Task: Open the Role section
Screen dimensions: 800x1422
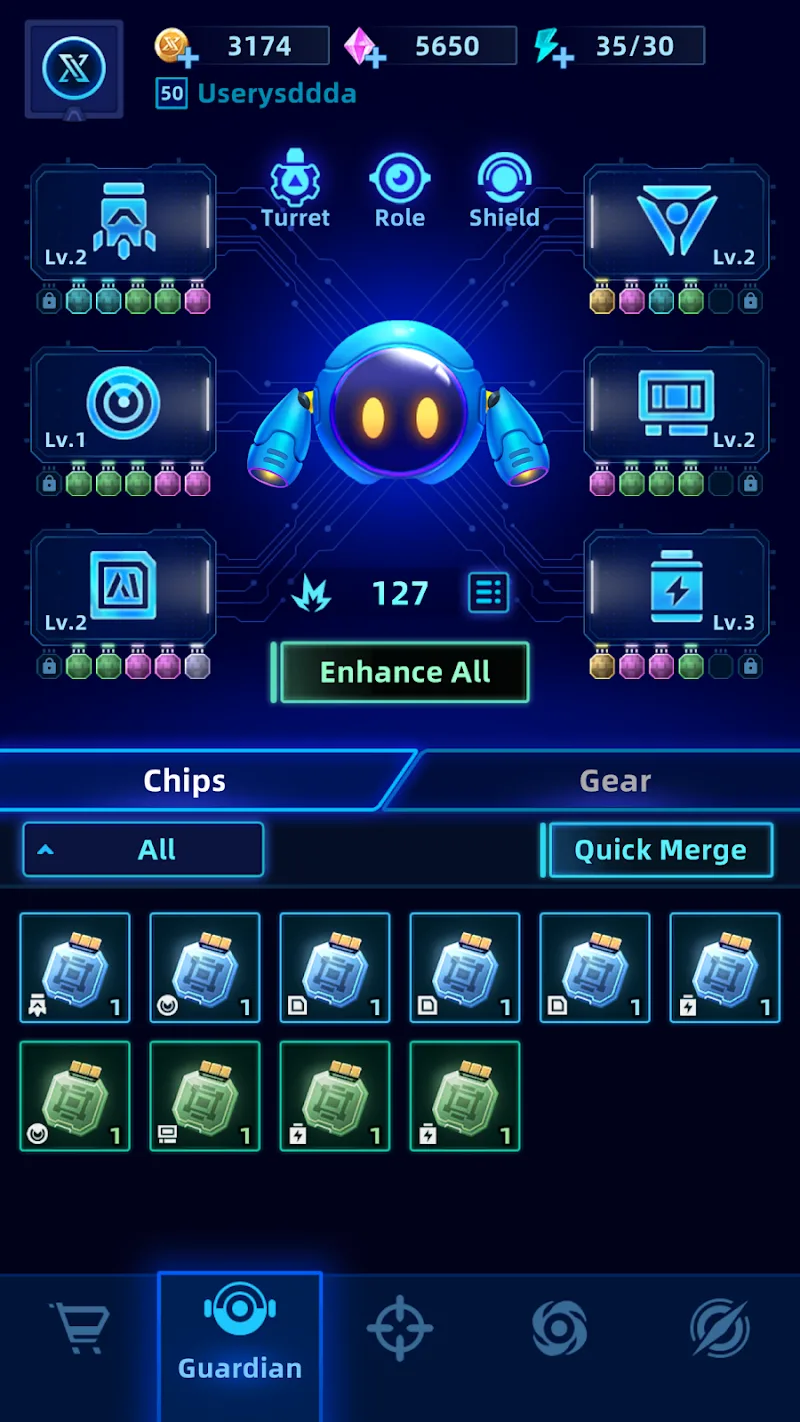Action: (x=400, y=190)
